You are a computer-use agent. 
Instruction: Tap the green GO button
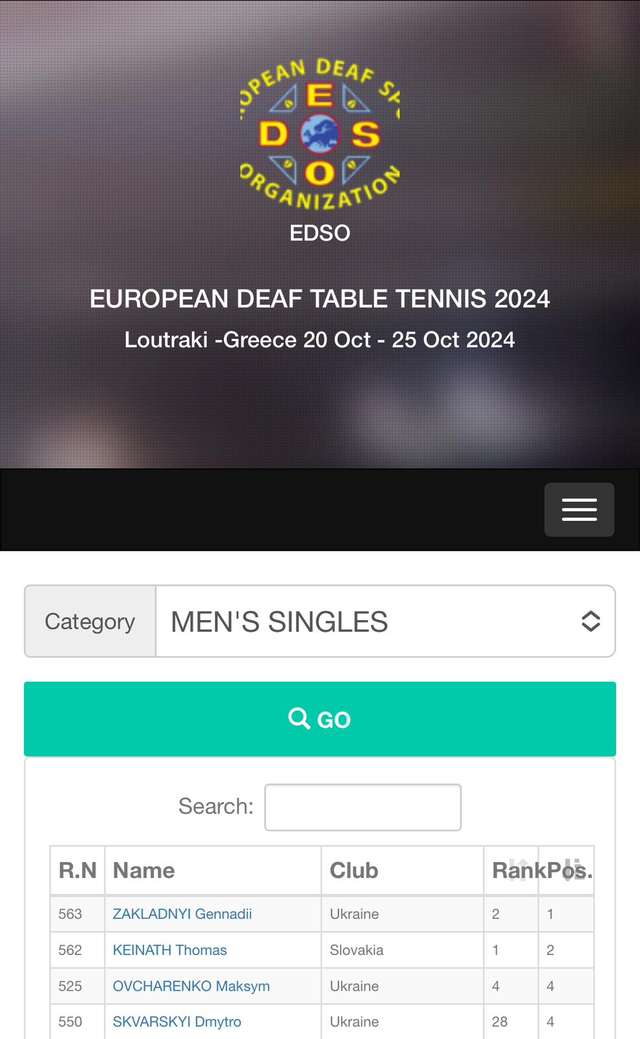click(x=320, y=719)
